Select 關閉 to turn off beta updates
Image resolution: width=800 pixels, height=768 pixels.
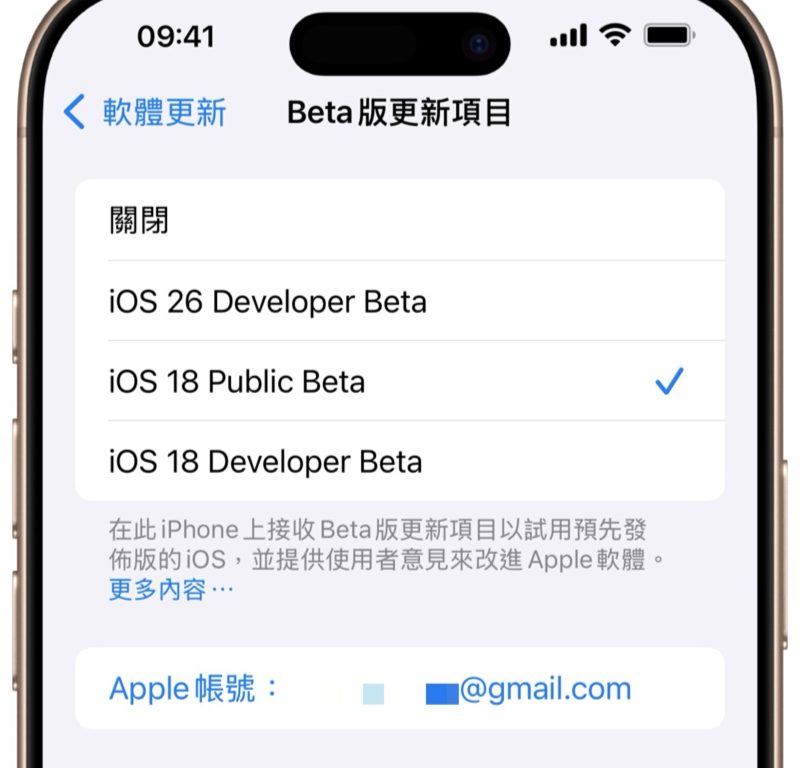pyautogui.click(x=400, y=221)
